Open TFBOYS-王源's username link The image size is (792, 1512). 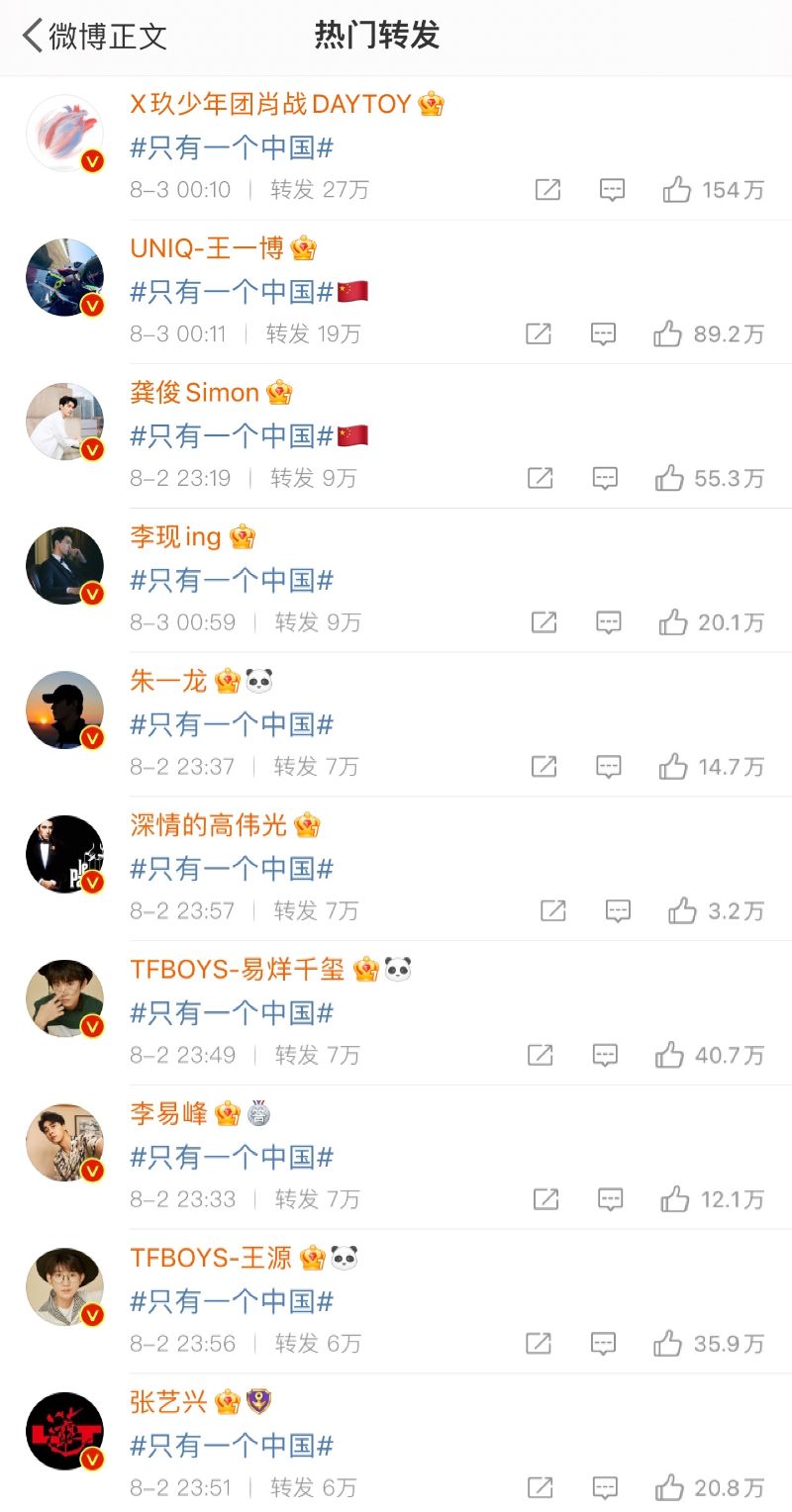coord(211,1258)
